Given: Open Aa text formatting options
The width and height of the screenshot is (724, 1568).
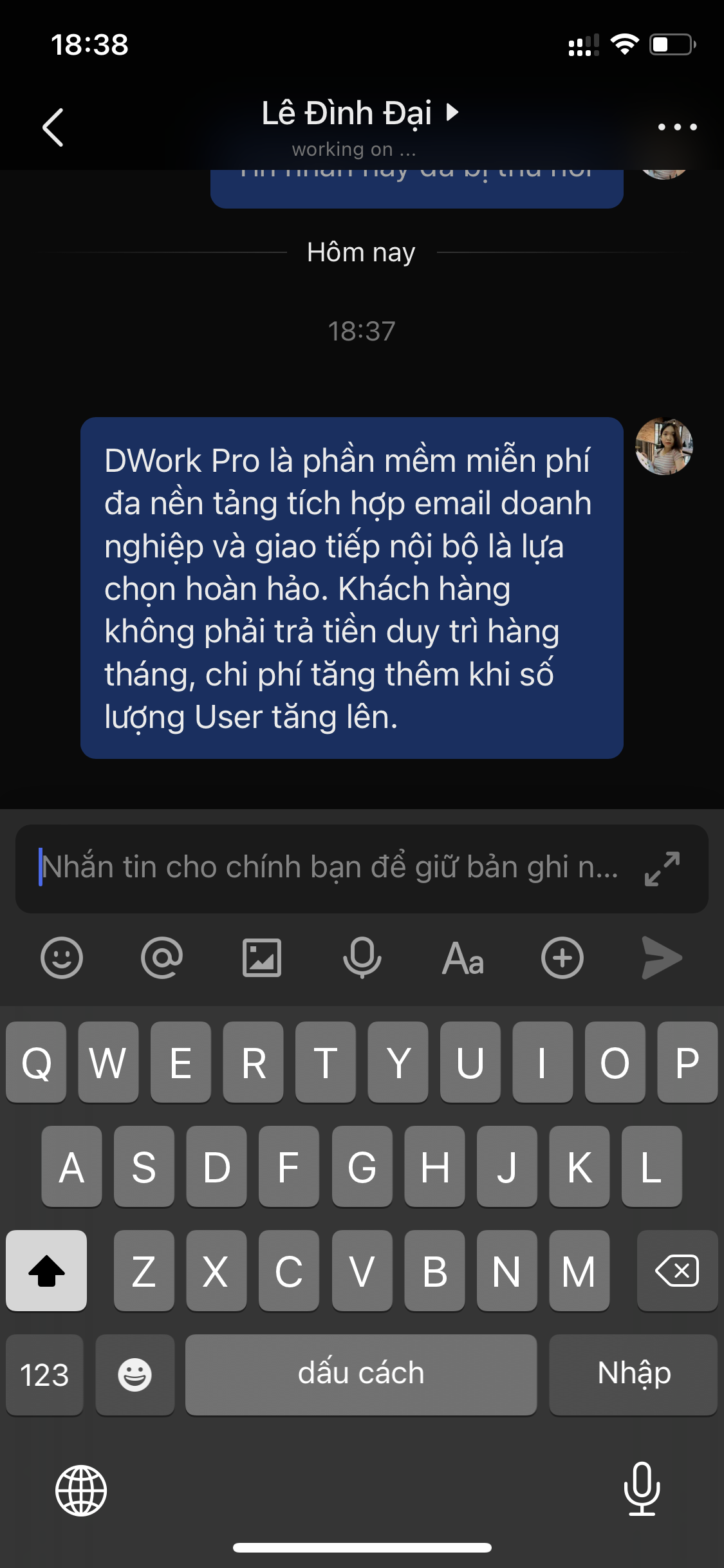Looking at the screenshot, I should [463, 958].
